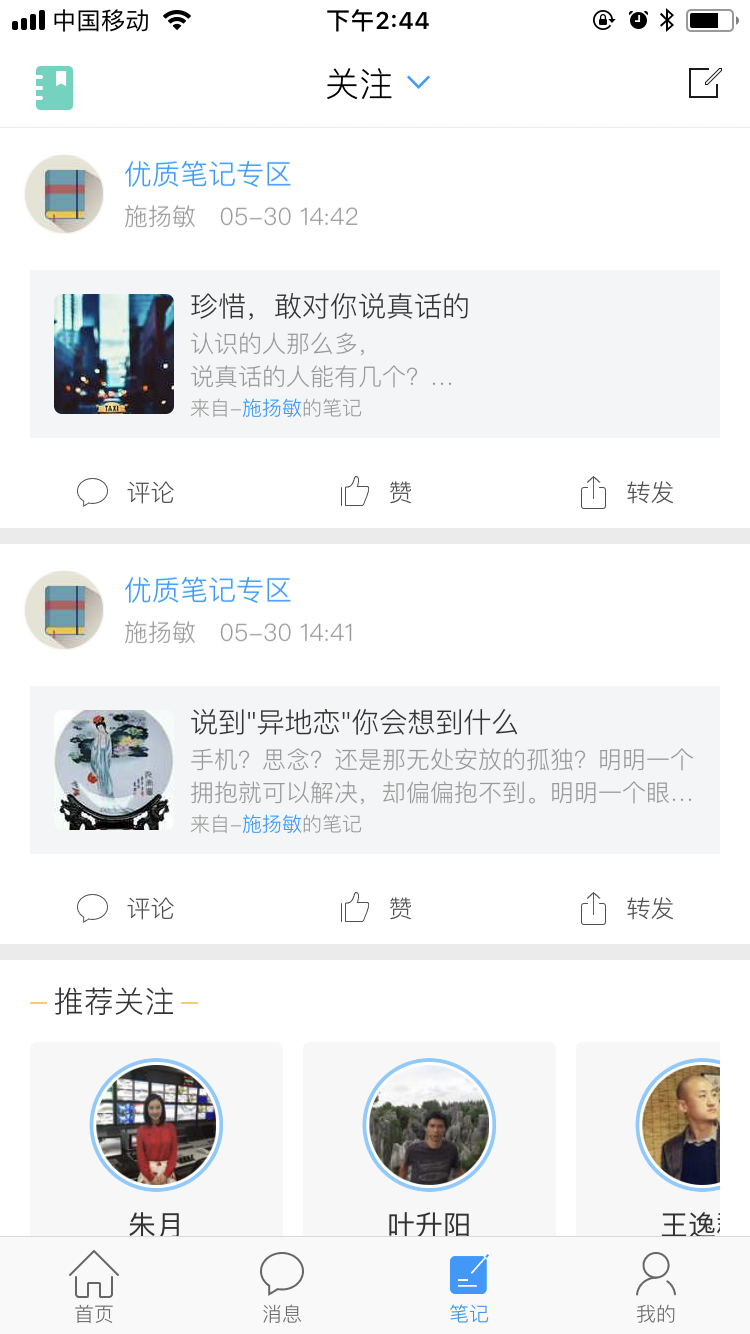The width and height of the screenshot is (750, 1334).
Task: View recommended user 朱月
Action: point(156,1126)
